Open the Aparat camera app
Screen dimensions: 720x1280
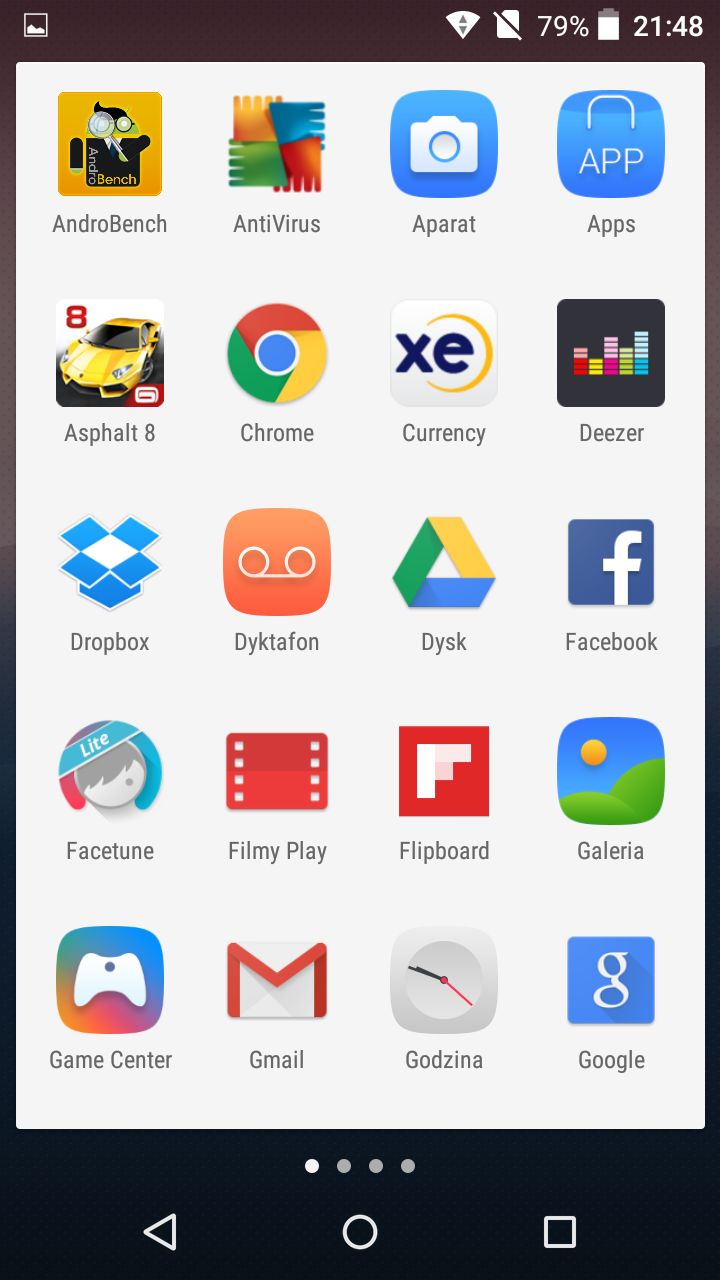(x=444, y=145)
